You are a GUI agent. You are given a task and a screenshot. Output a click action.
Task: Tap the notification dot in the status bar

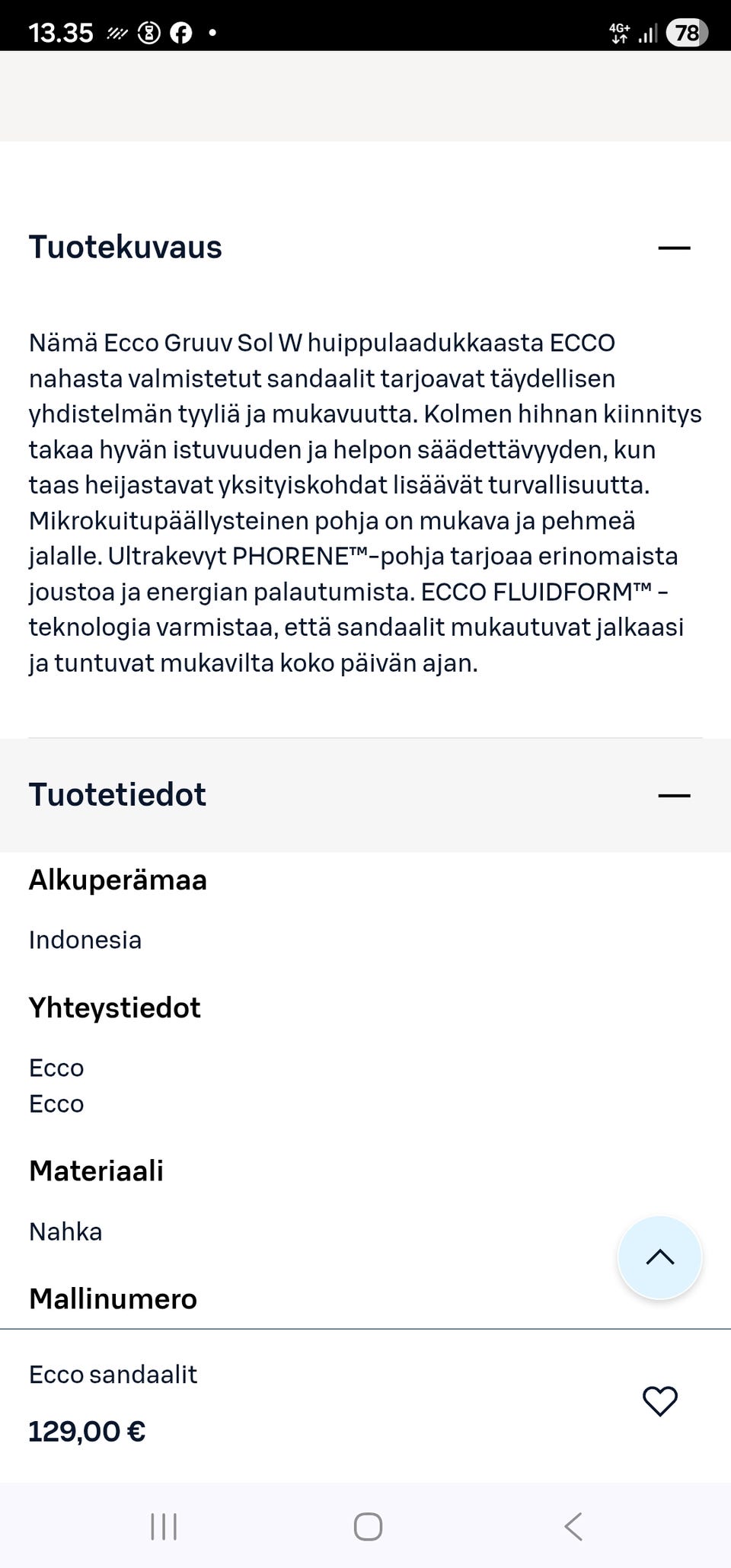[212, 34]
